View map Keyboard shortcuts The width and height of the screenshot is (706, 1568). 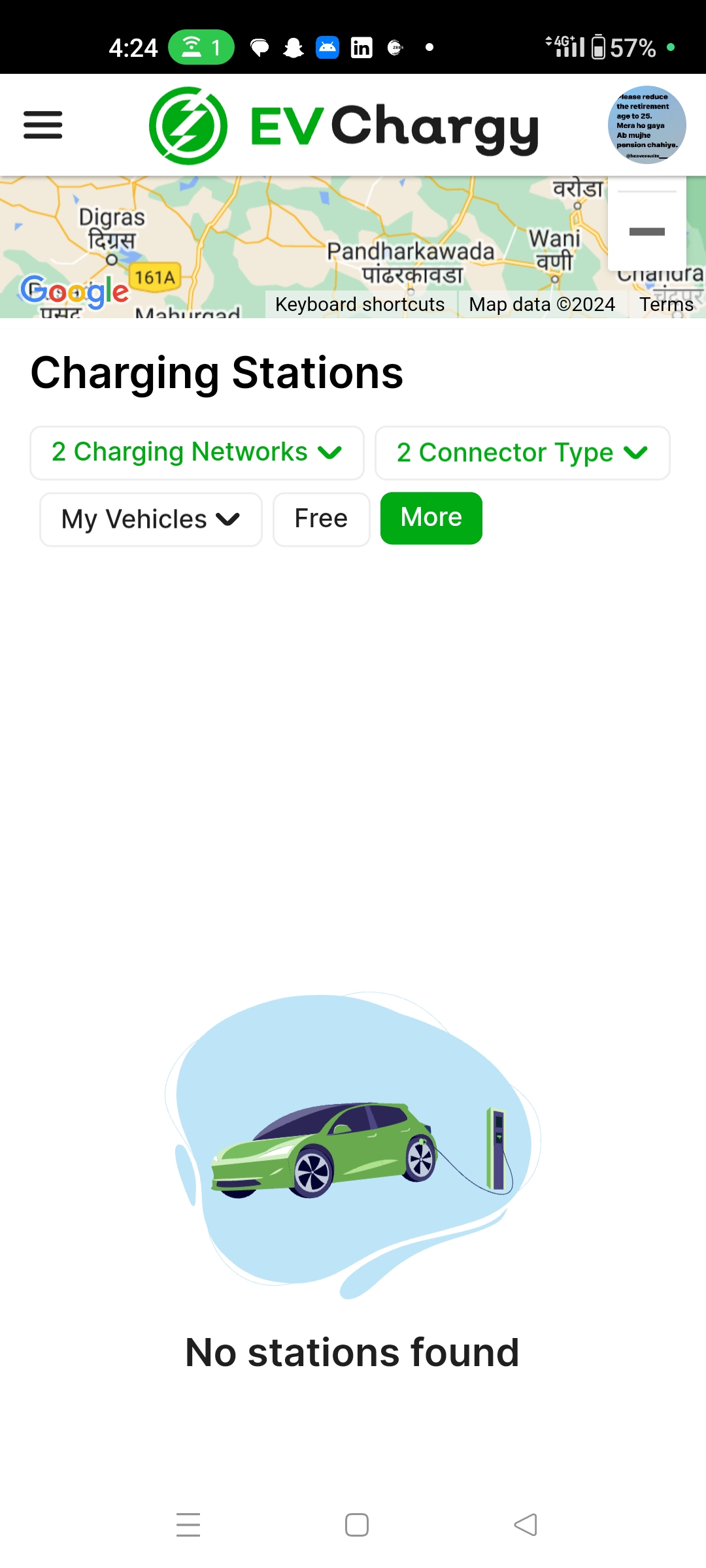[360, 304]
